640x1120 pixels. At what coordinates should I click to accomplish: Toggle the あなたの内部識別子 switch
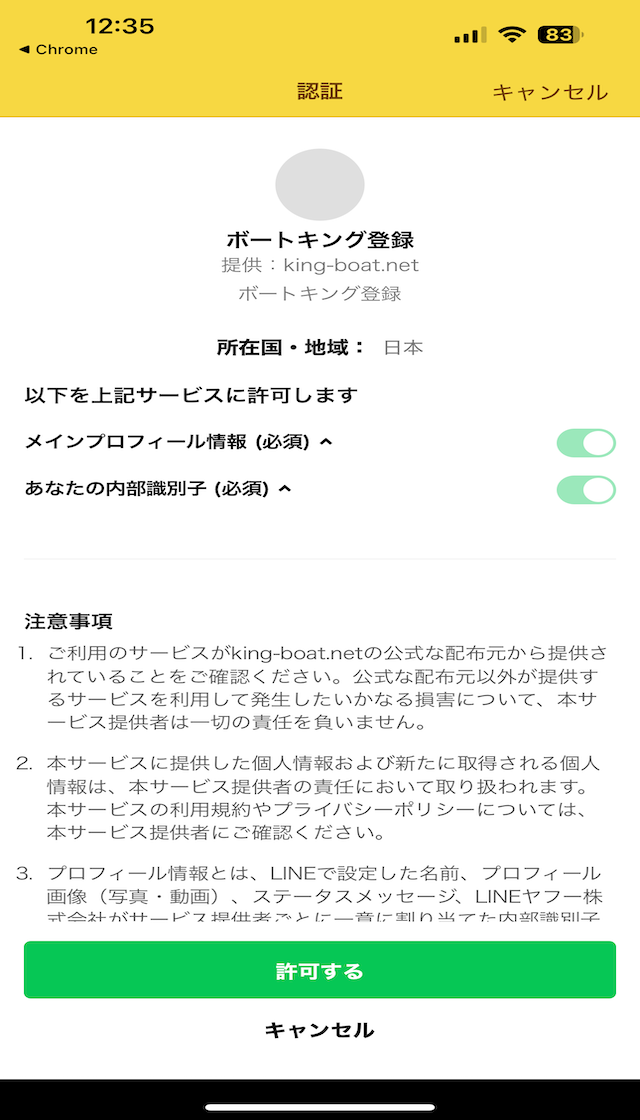click(586, 489)
